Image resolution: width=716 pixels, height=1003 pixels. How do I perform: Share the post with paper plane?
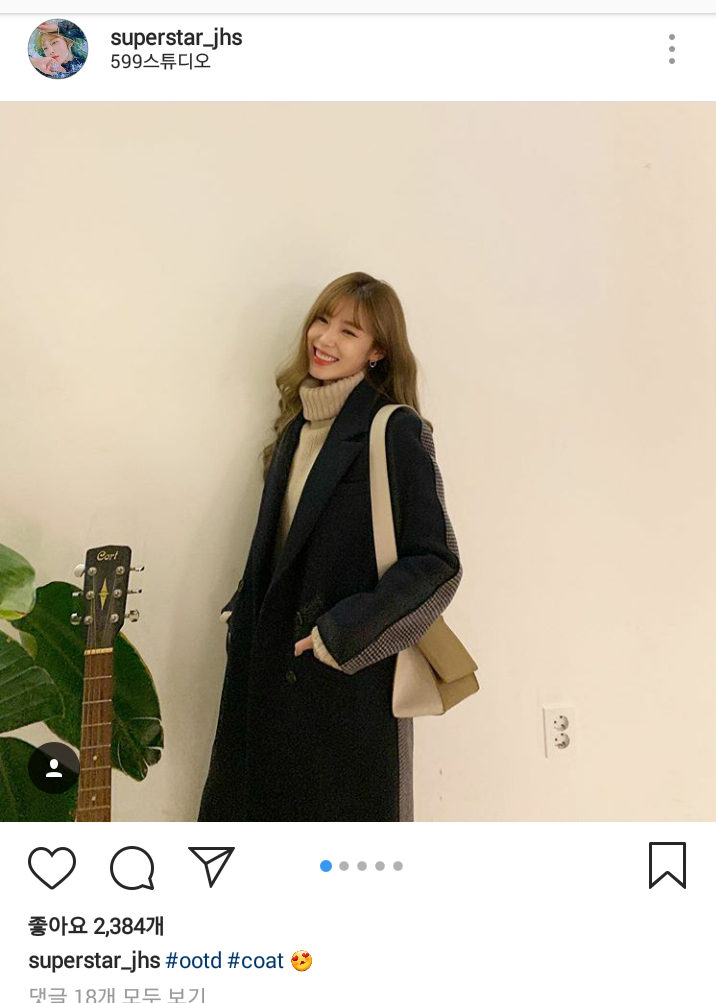[211, 866]
